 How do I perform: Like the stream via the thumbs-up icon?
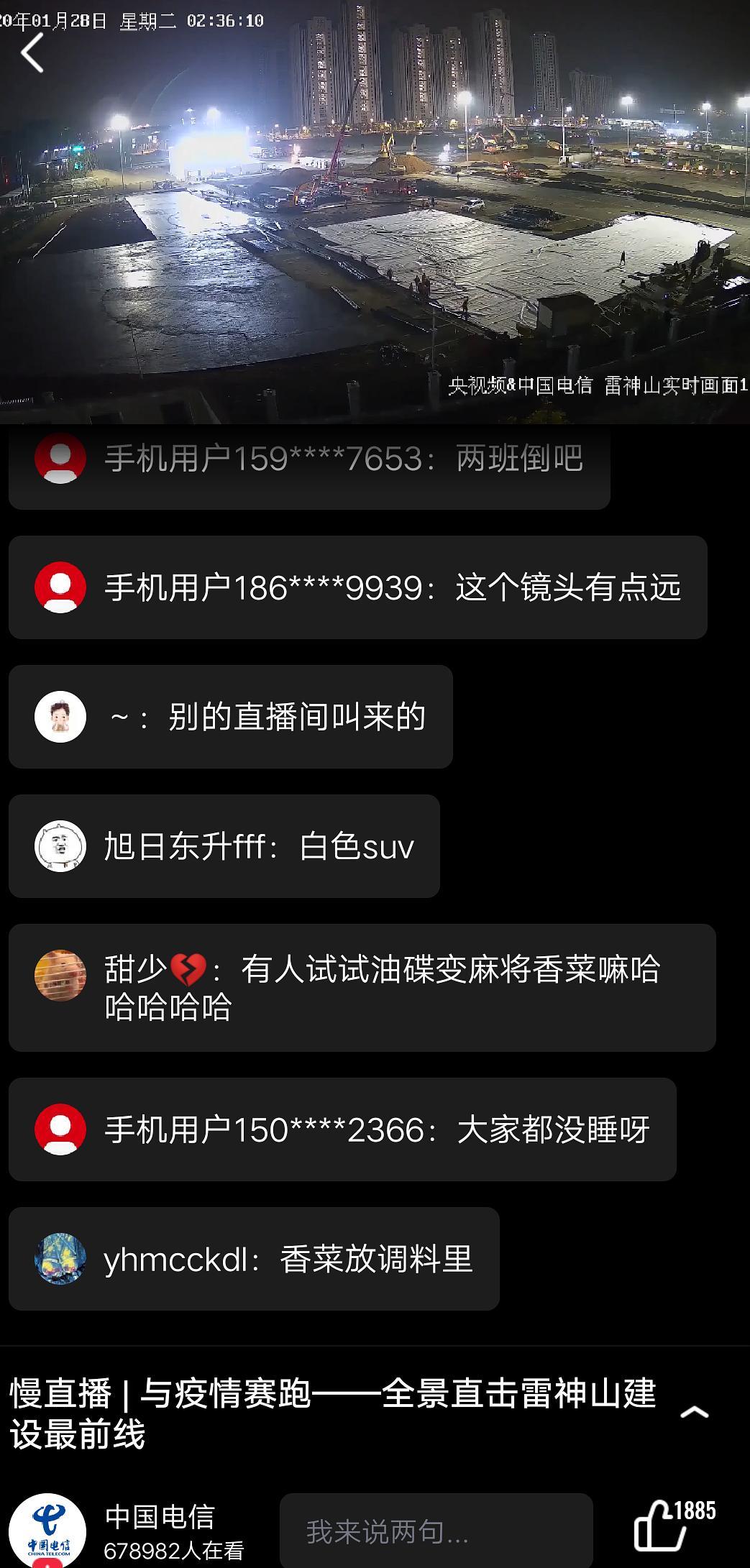click(x=660, y=1526)
